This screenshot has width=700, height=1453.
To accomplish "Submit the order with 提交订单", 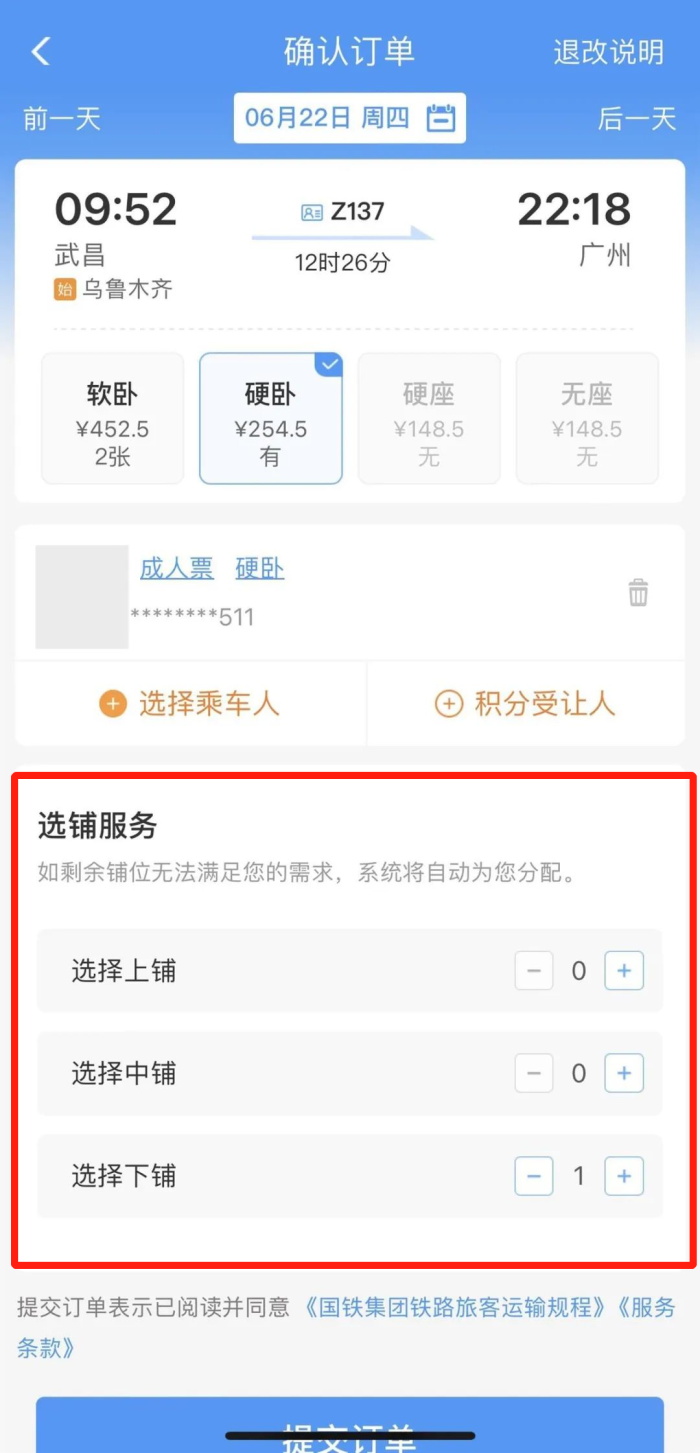I will point(349,1430).
